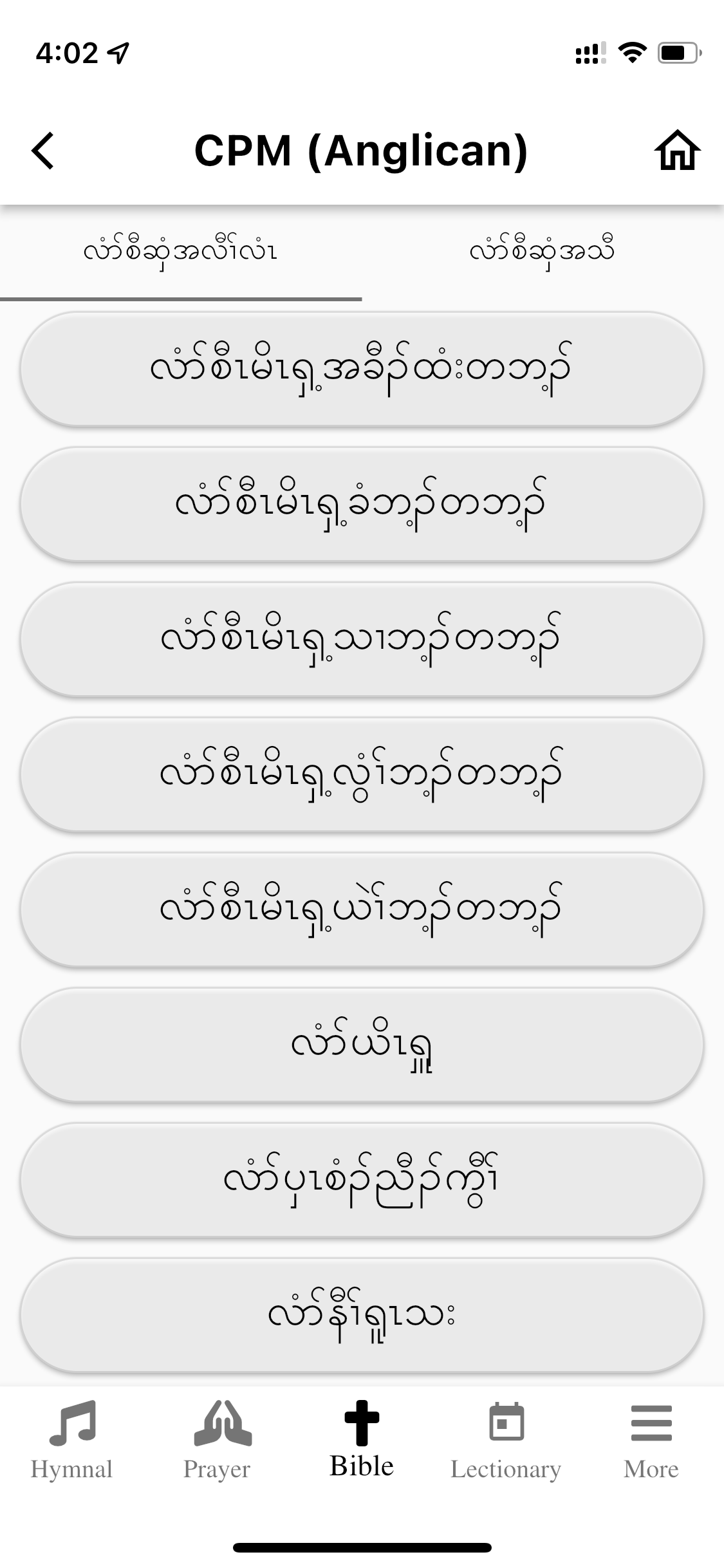Screen dimensions: 724x1568
Task: Open the Lectionary tab
Action: [506, 1441]
